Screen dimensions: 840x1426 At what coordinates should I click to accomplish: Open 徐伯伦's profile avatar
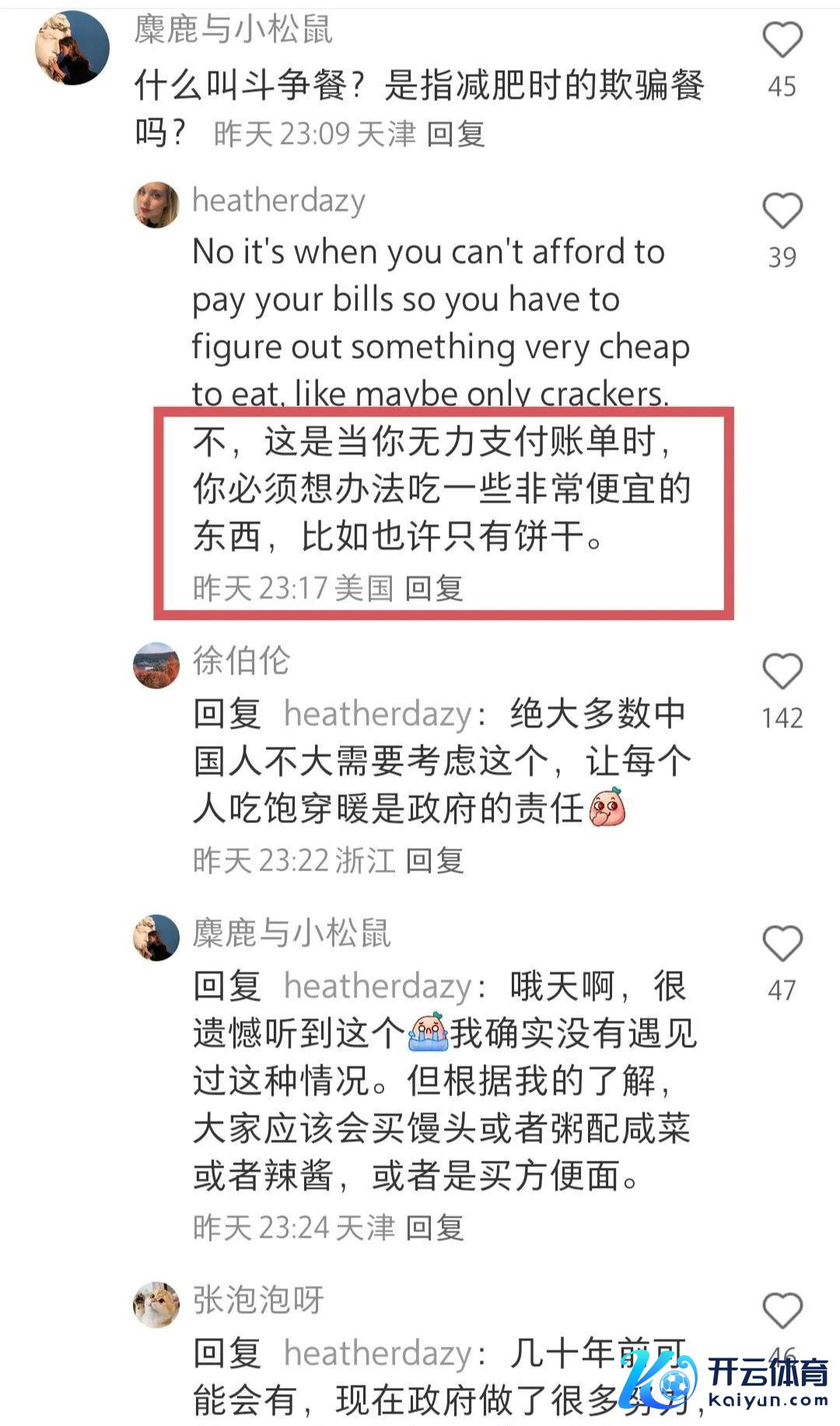156,666
